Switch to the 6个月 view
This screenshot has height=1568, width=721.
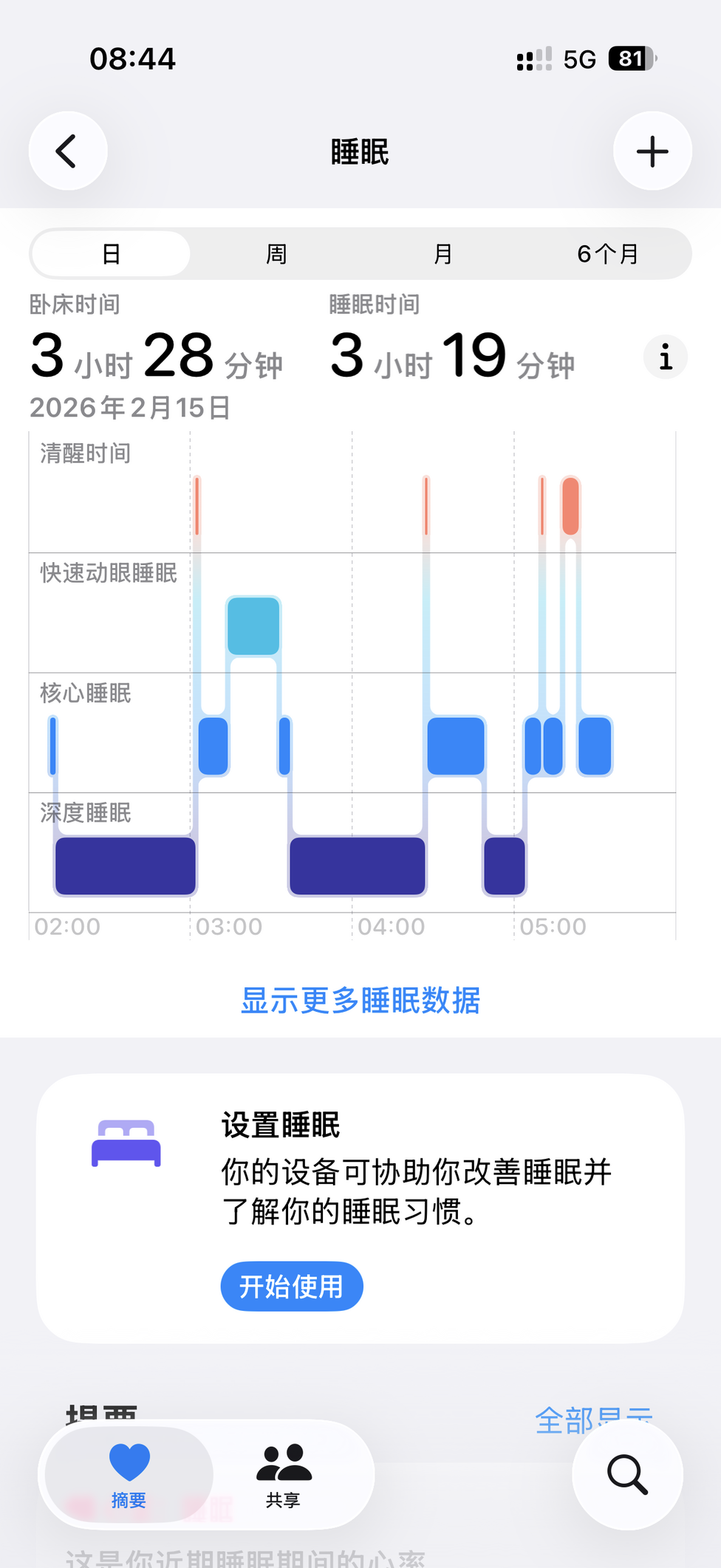coord(607,254)
